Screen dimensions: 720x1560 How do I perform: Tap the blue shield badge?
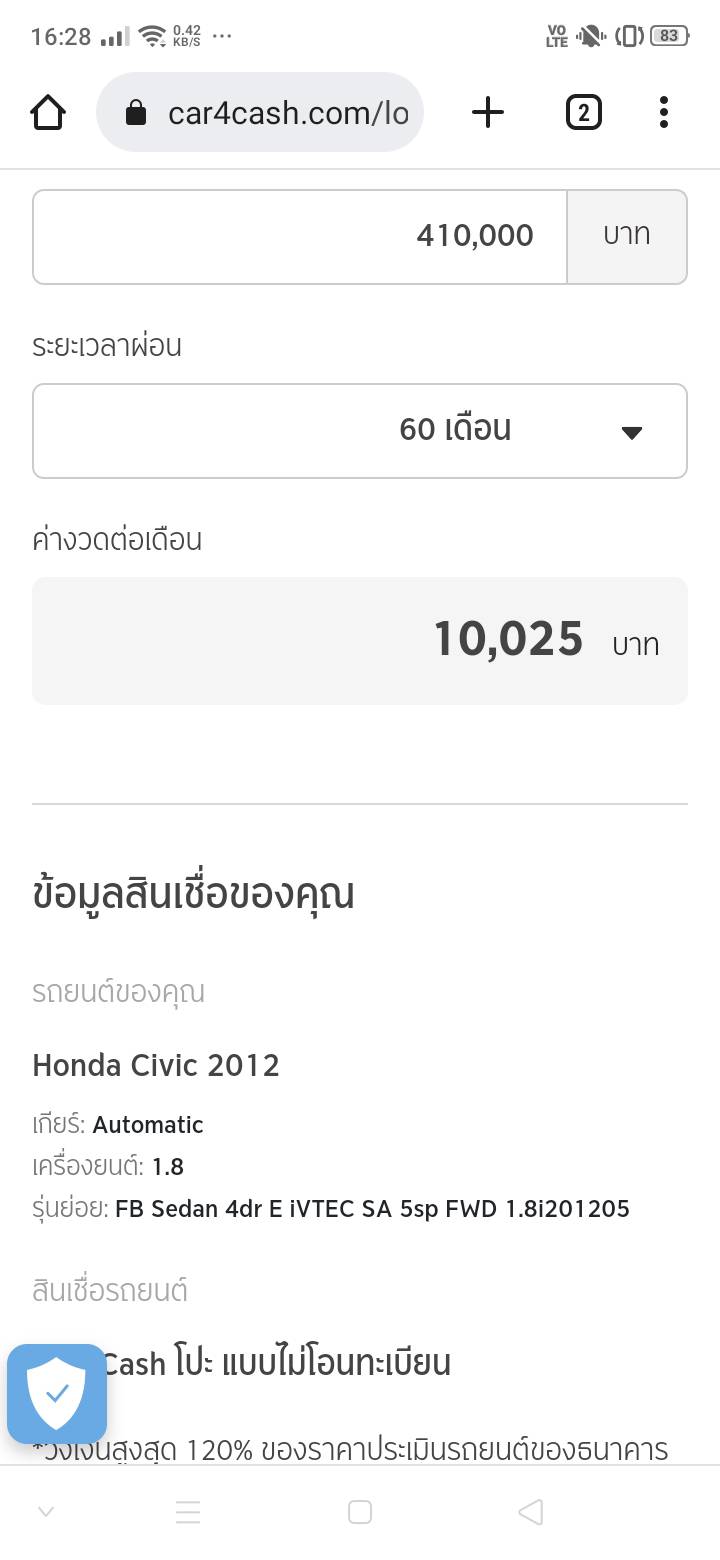click(x=57, y=1393)
